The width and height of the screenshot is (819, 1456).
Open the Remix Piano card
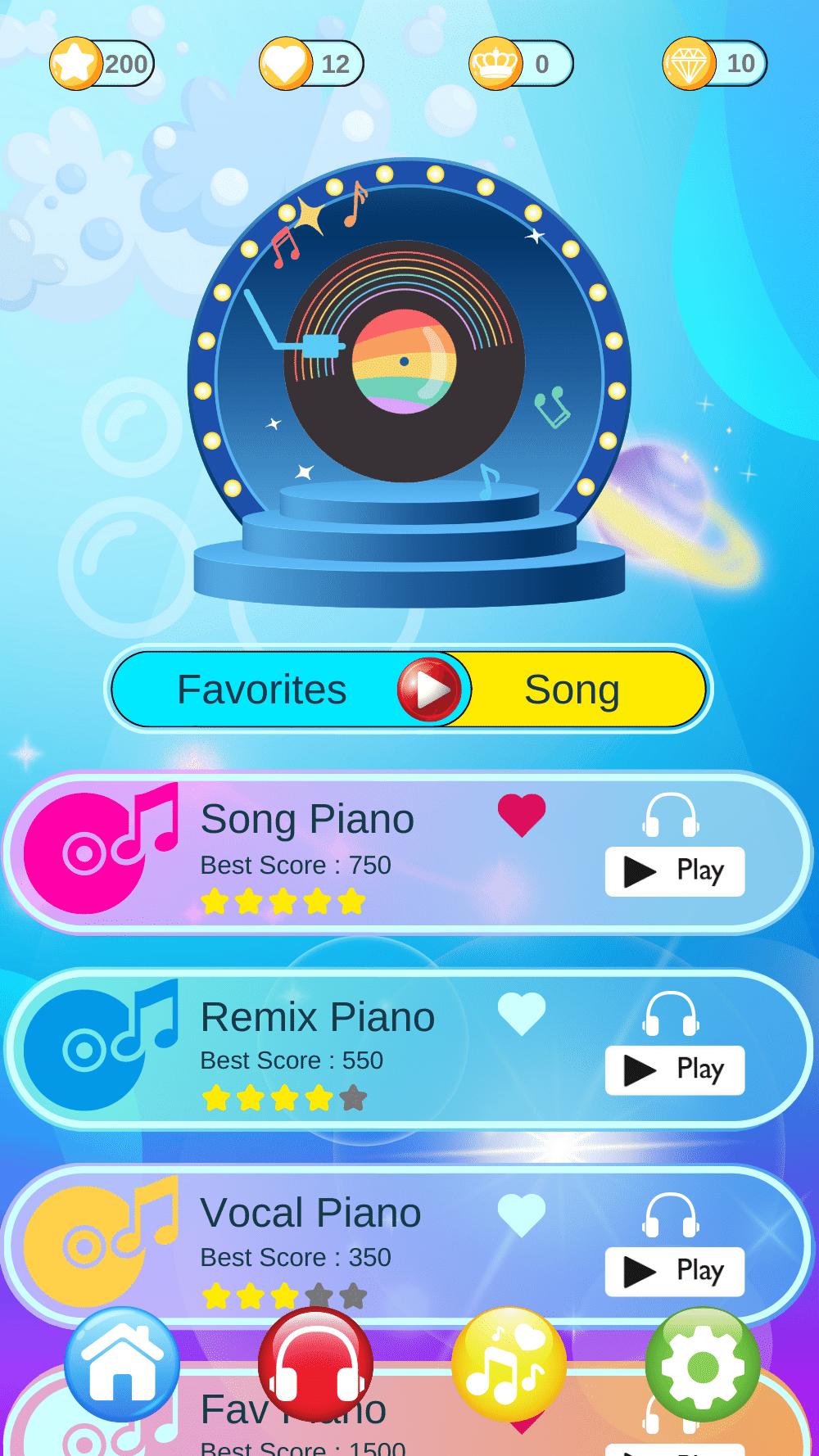click(328, 1050)
